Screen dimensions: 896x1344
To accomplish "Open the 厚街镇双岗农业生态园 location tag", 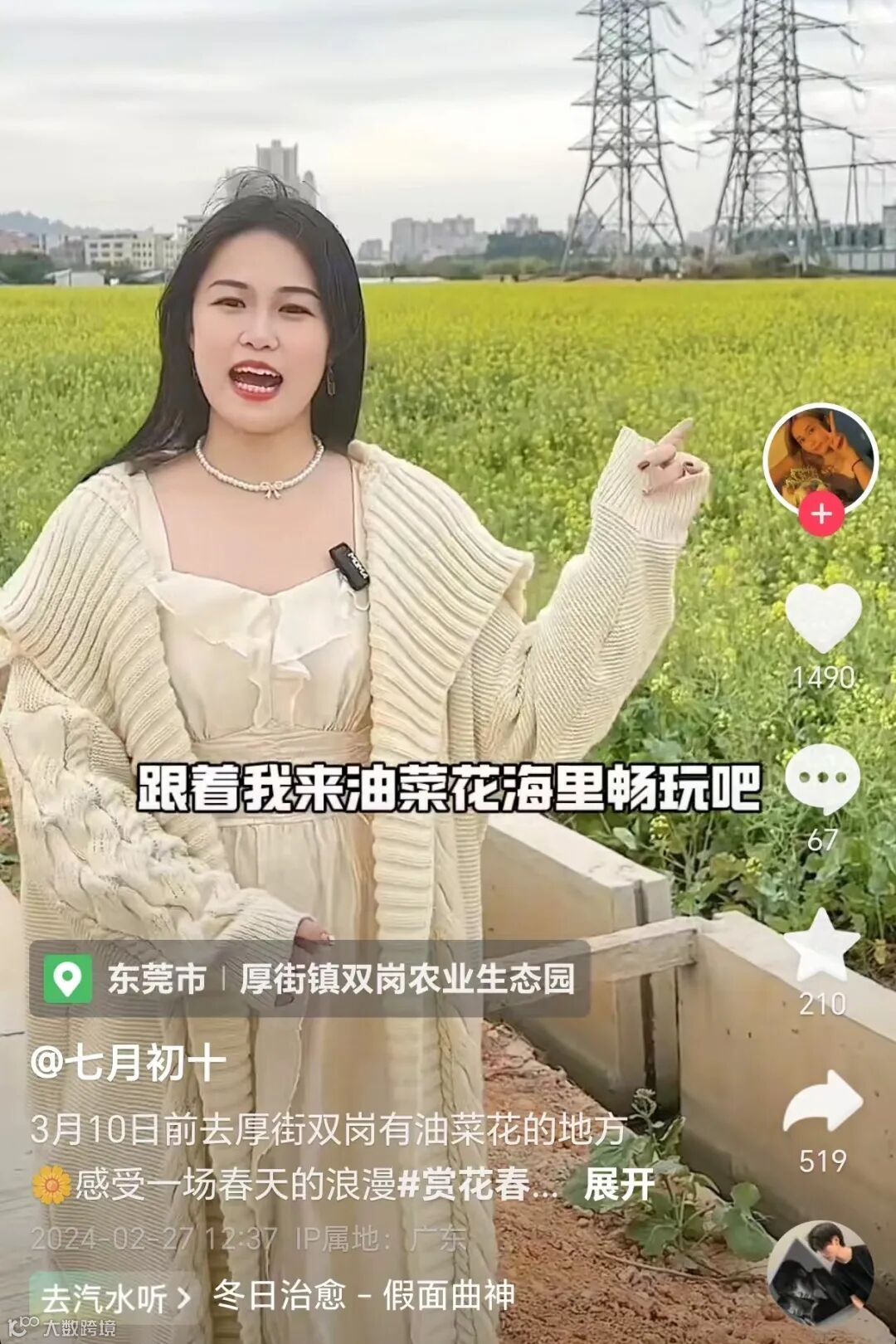I will pyautogui.click(x=407, y=979).
